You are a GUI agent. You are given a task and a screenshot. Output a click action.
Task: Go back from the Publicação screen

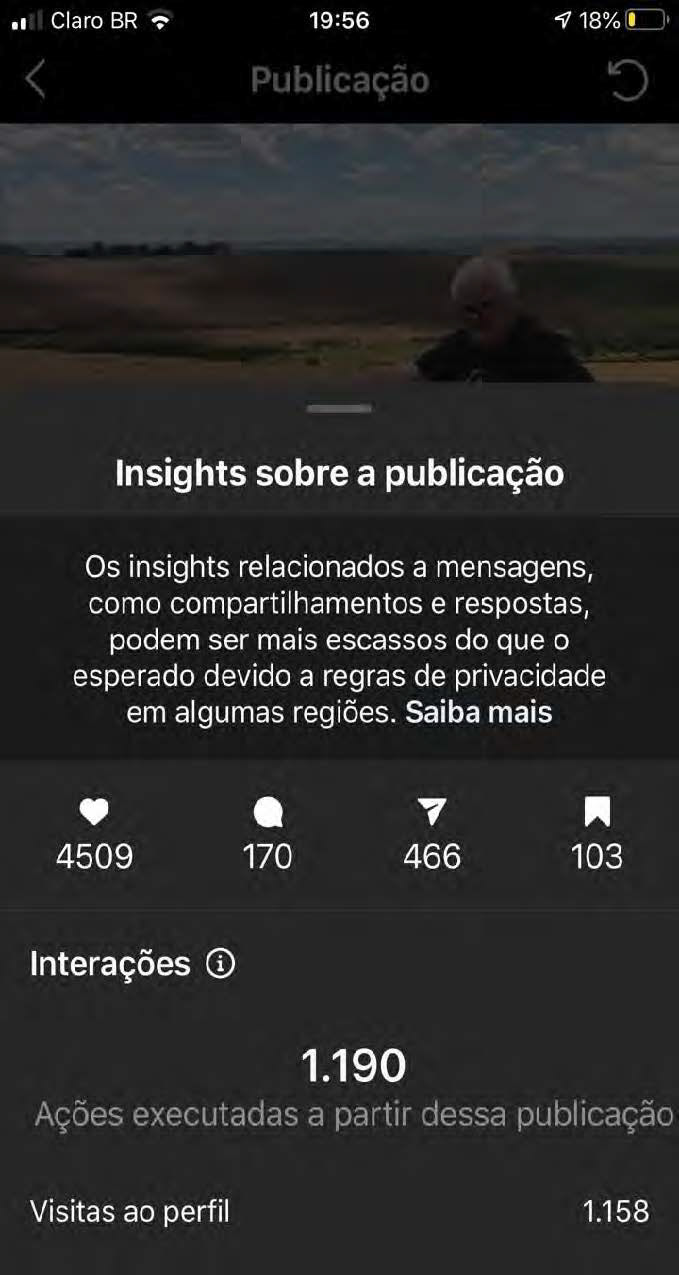point(35,80)
